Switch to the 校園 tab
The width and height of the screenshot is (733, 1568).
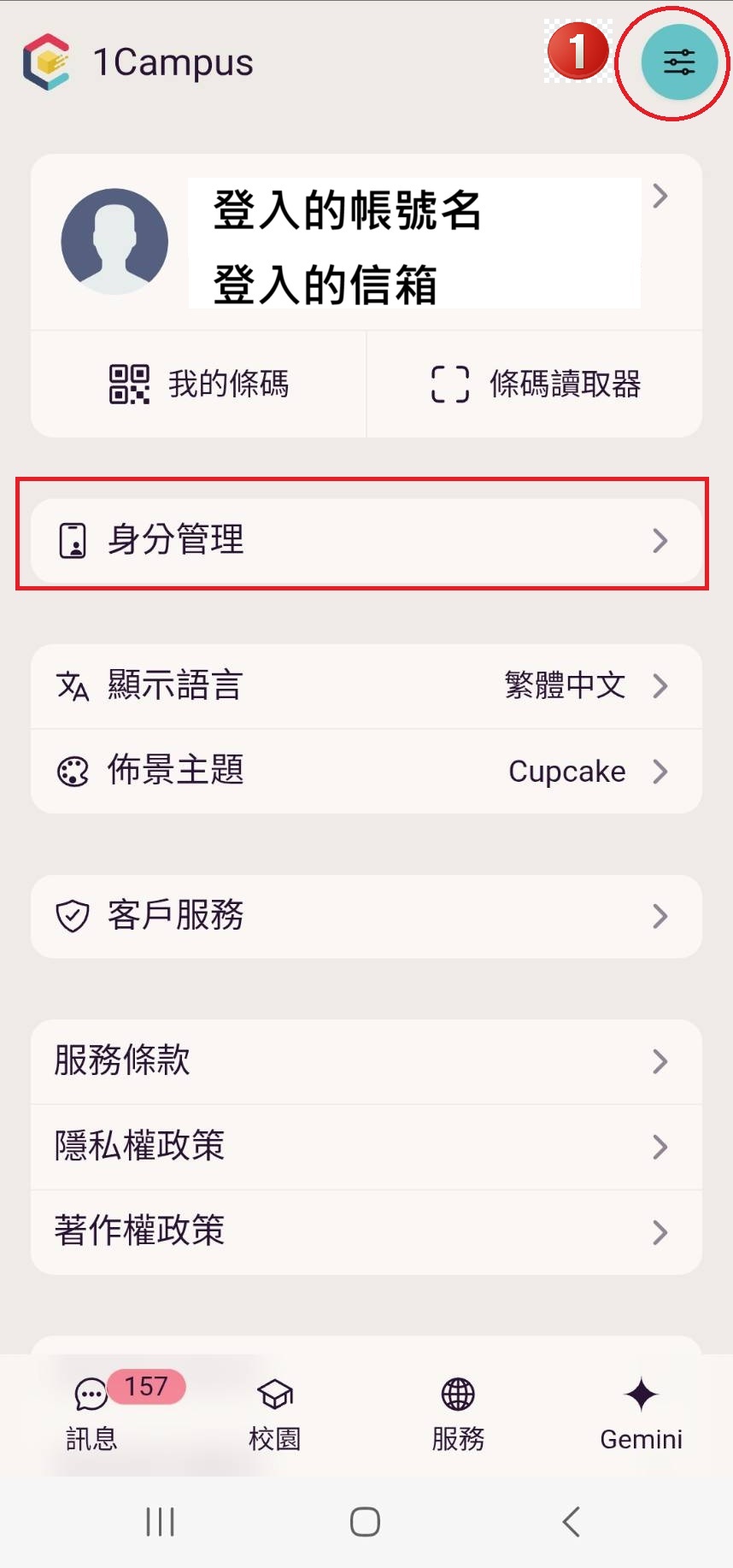click(274, 1414)
